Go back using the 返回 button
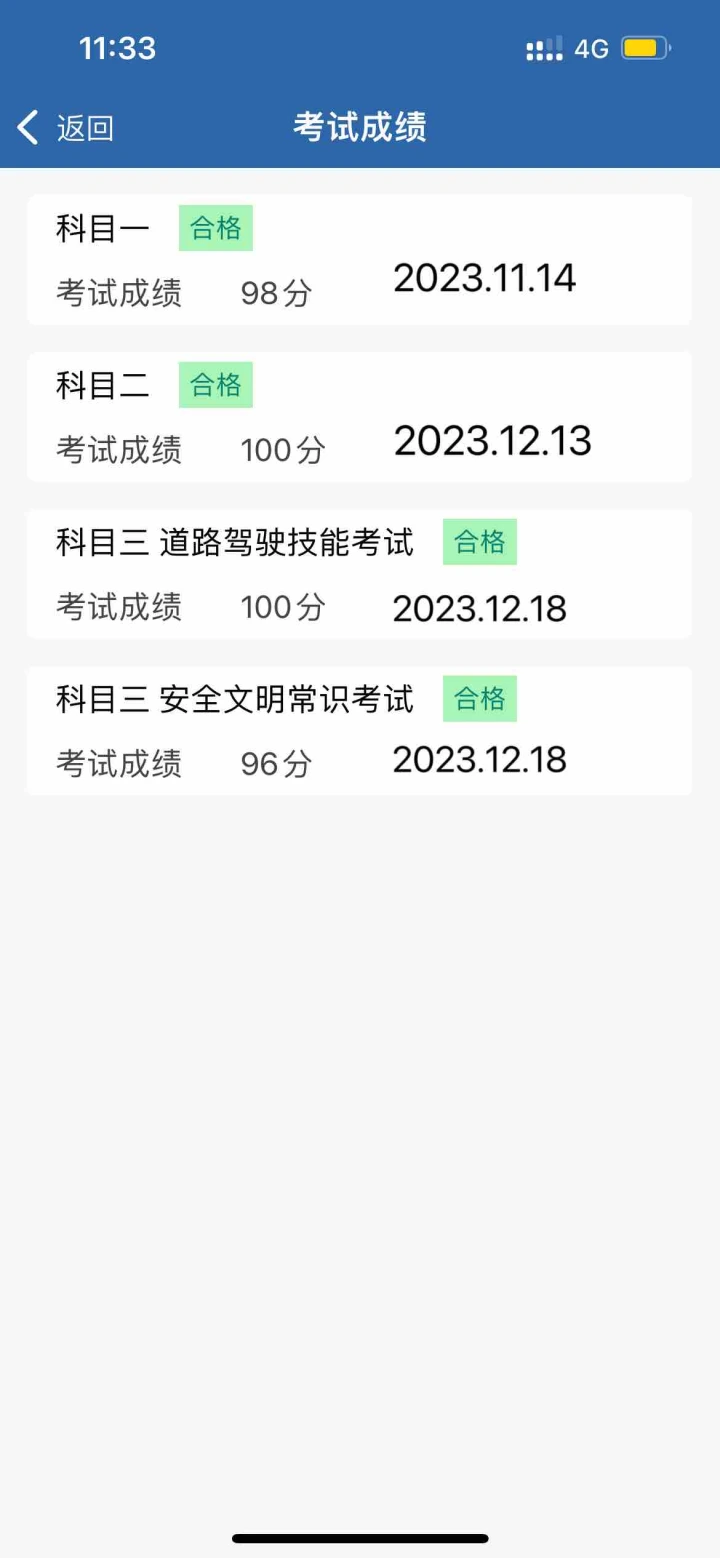The width and height of the screenshot is (720, 1558). (65, 128)
